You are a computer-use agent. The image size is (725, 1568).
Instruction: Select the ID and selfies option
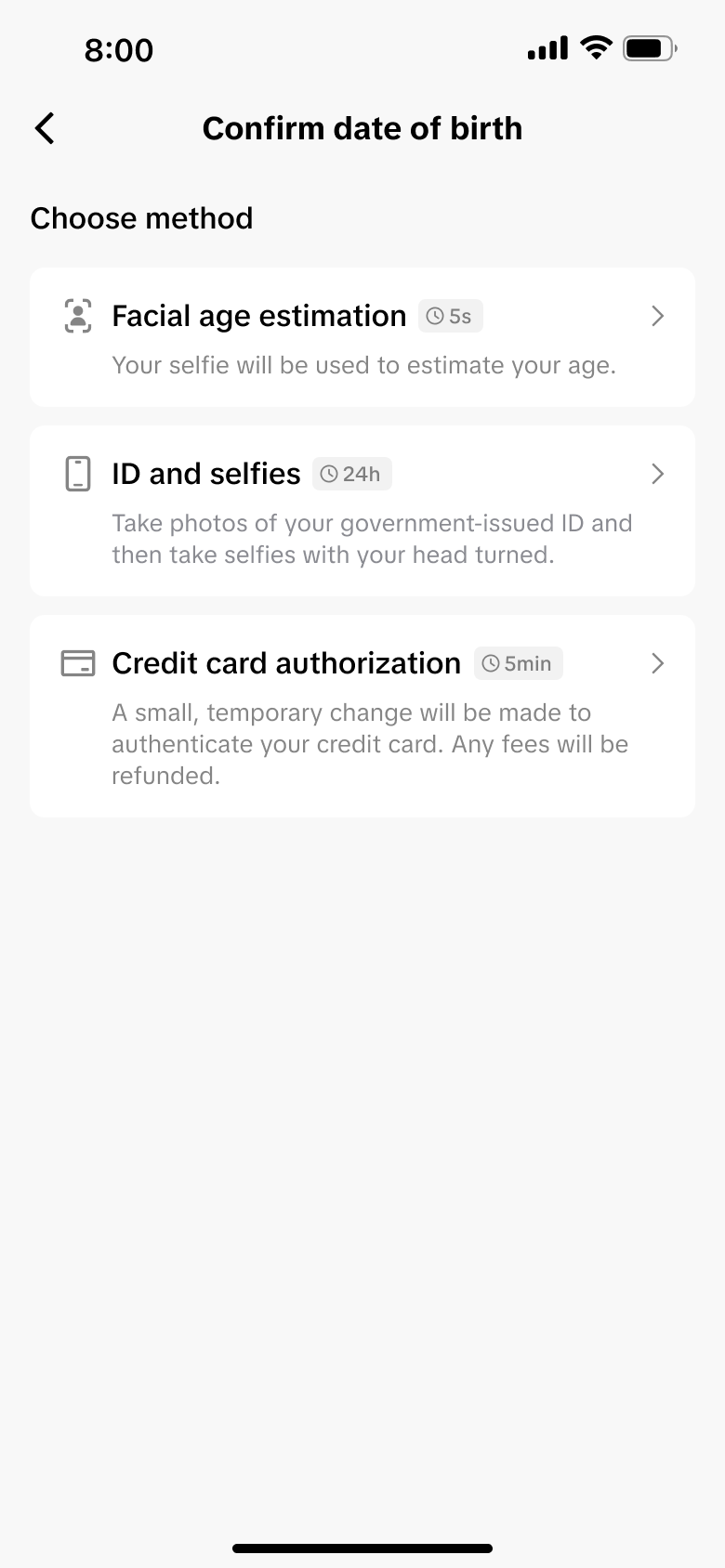[x=362, y=511]
